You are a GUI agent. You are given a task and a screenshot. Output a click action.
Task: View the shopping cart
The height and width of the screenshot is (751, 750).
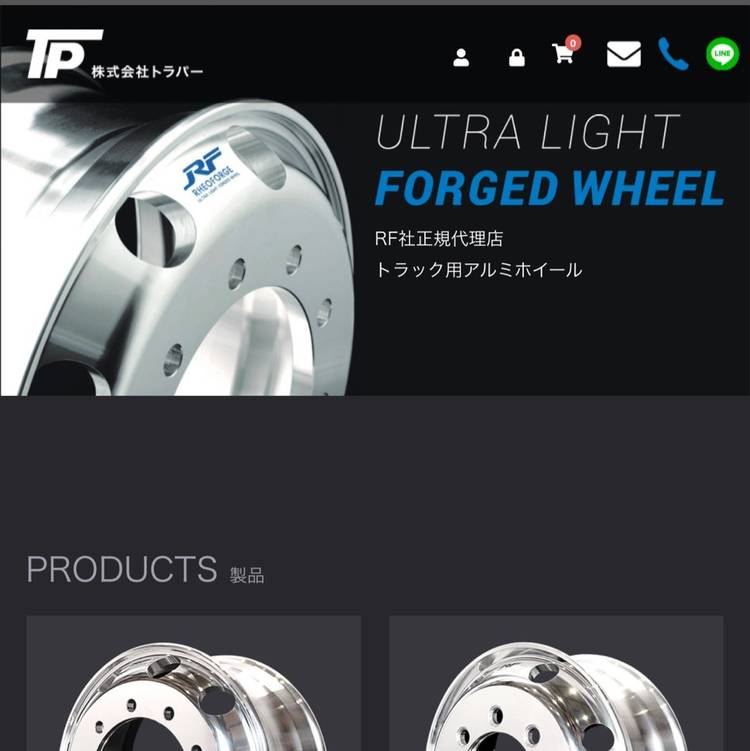click(x=564, y=55)
